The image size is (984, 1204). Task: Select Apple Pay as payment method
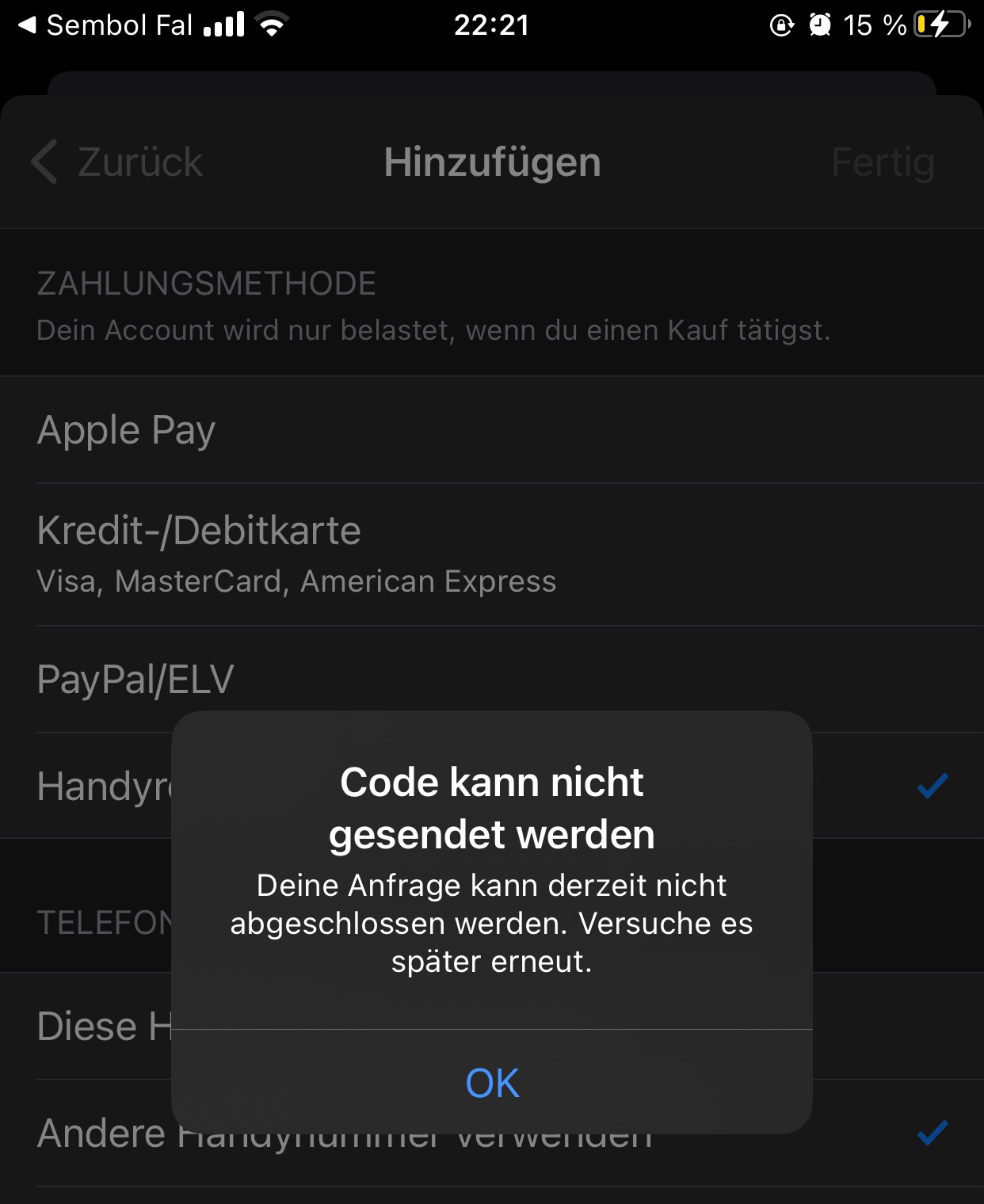tap(492, 430)
